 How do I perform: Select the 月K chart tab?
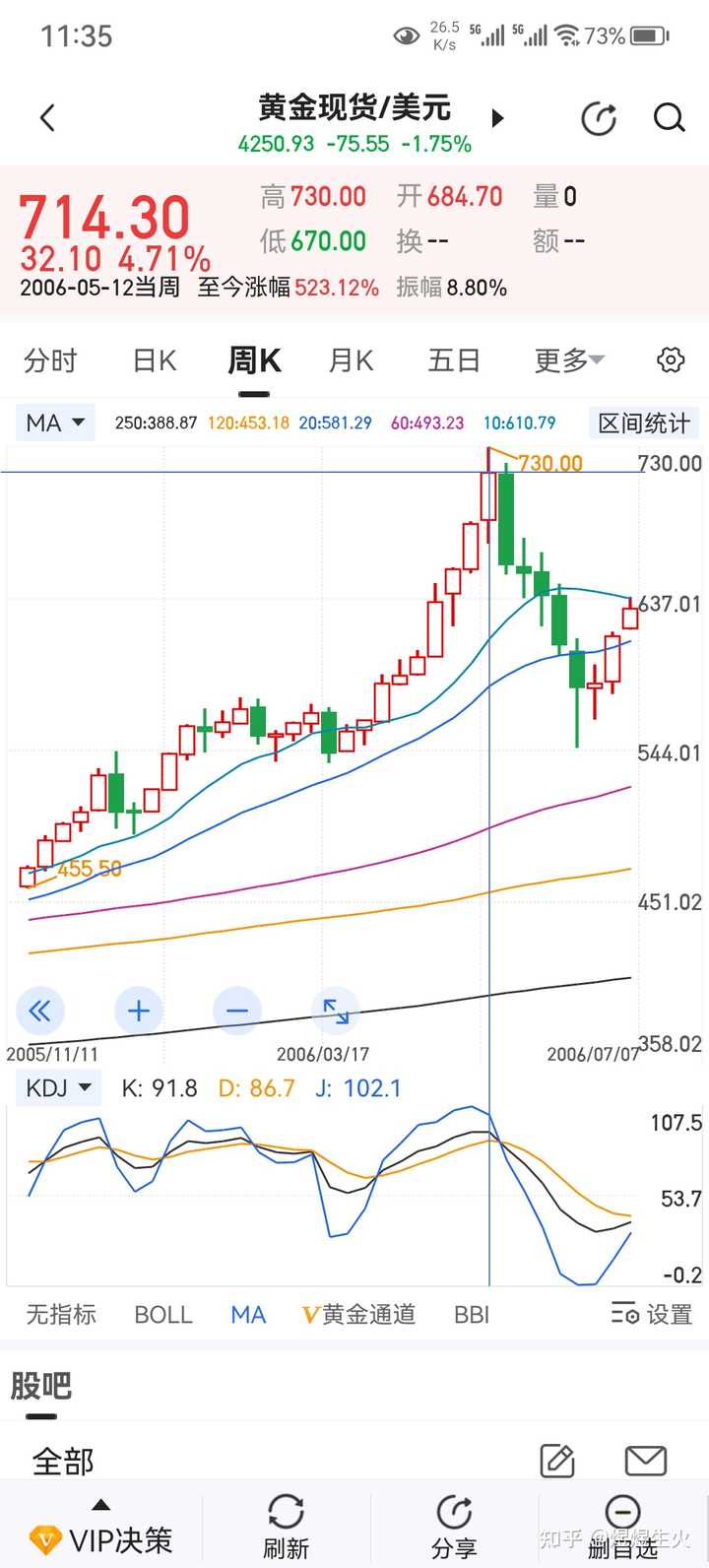[352, 360]
